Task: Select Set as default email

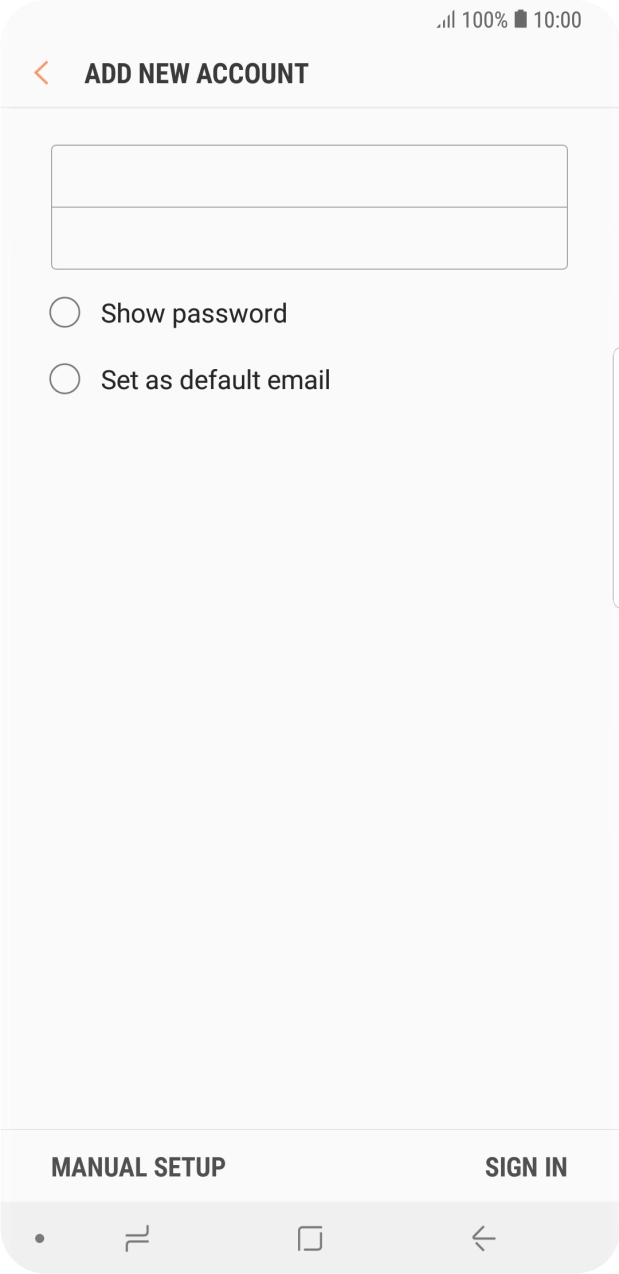Action: (x=65, y=380)
